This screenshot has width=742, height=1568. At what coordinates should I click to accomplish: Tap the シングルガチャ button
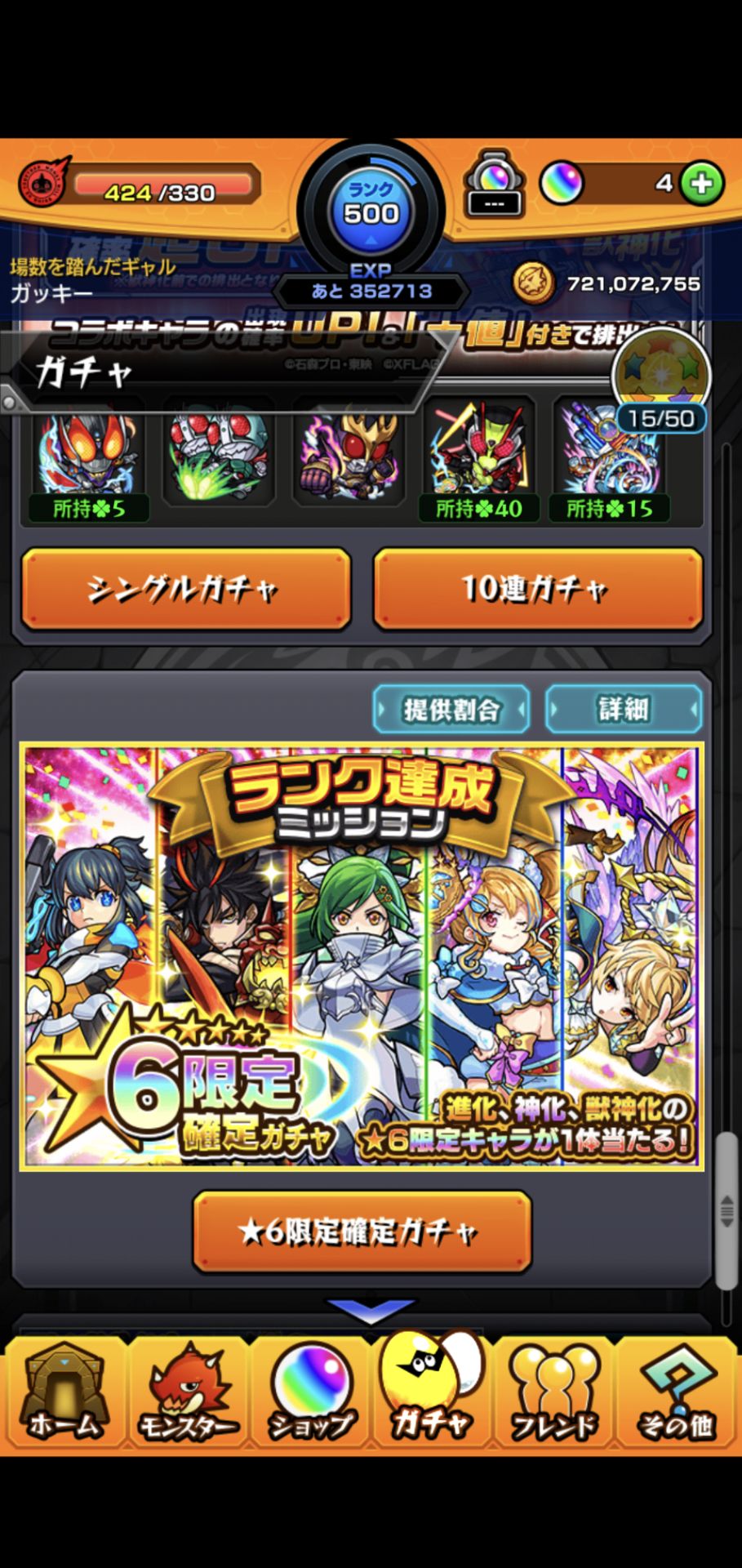pos(186,589)
